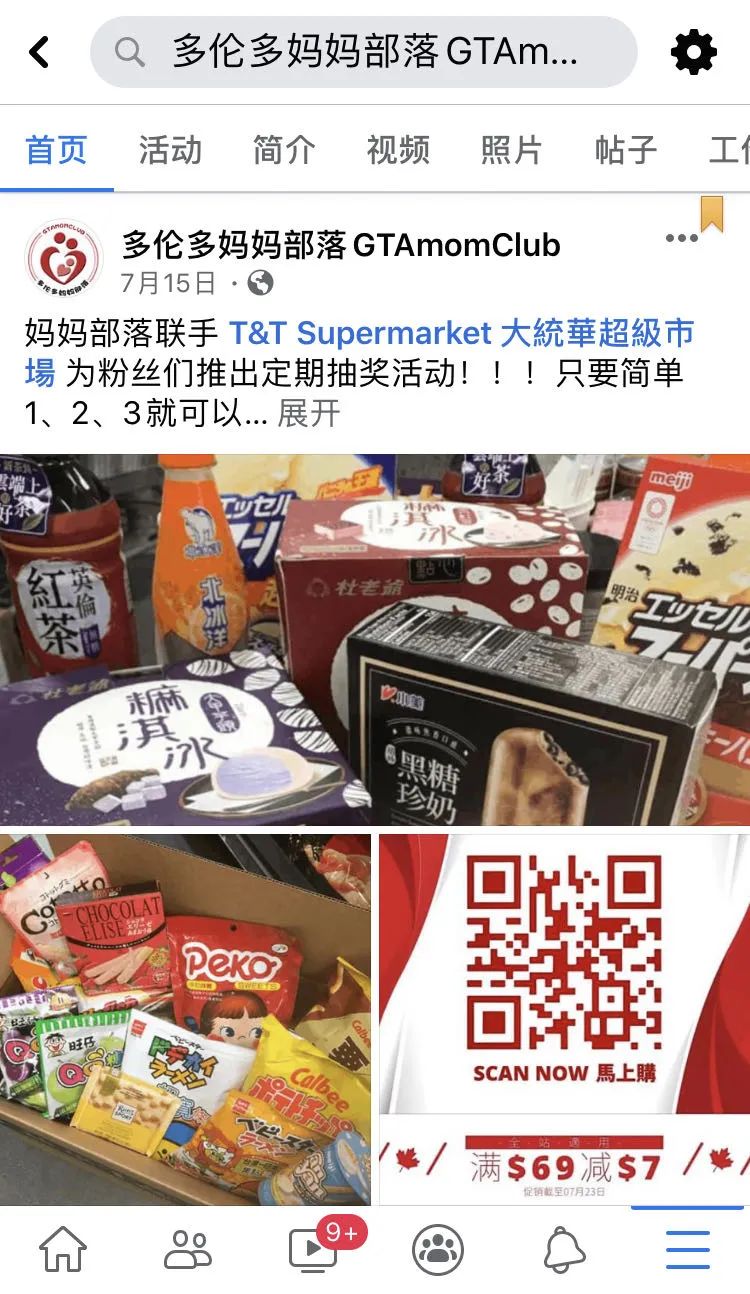Switch to the 帖子 tab
Screen dimensions: 750x1294
(x=625, y=151)
